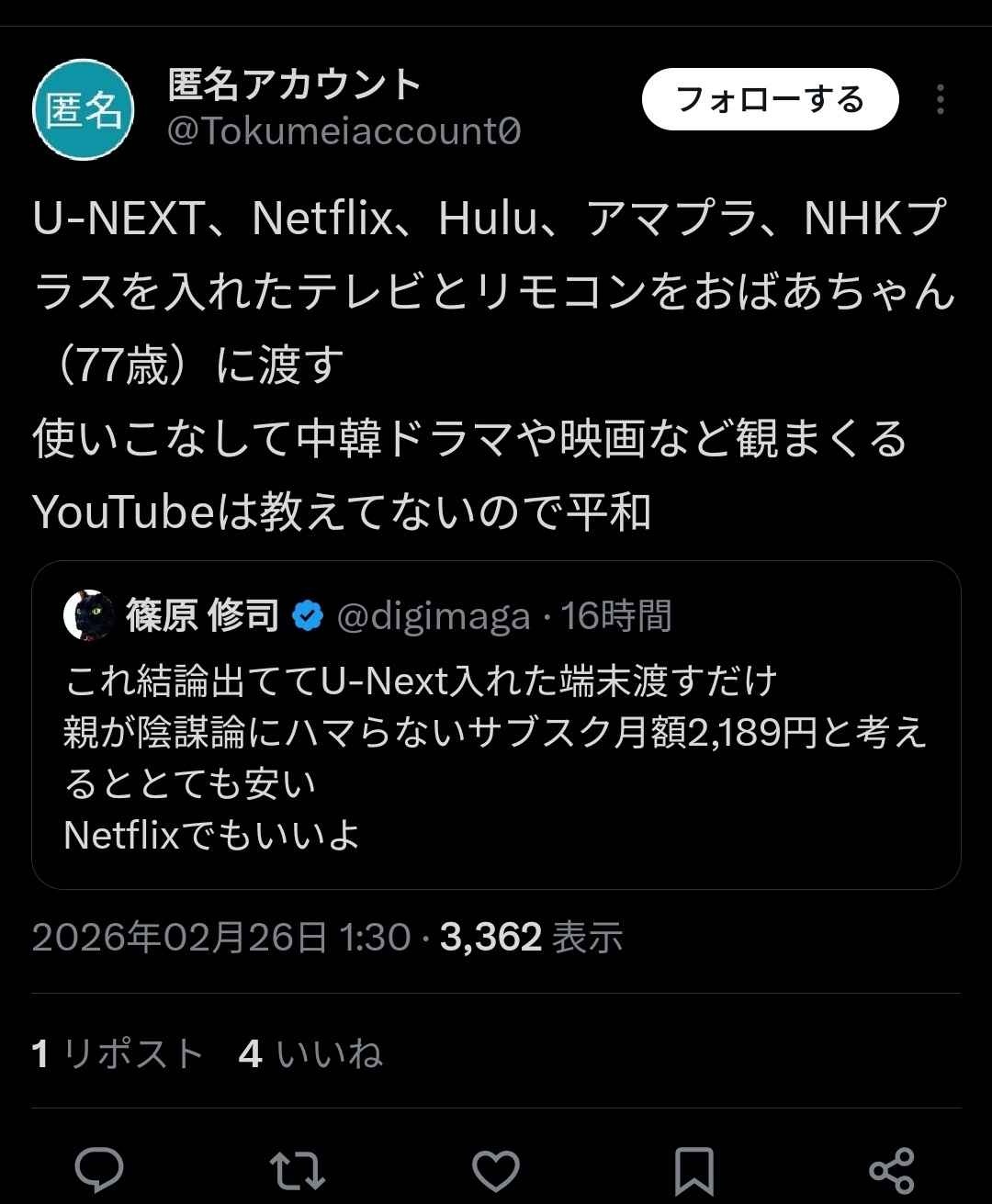The height and width of the screenshot is (1204, 992).
Task: Open the post overflow menu
Action: pyautogui.click(x=940, y=99)
